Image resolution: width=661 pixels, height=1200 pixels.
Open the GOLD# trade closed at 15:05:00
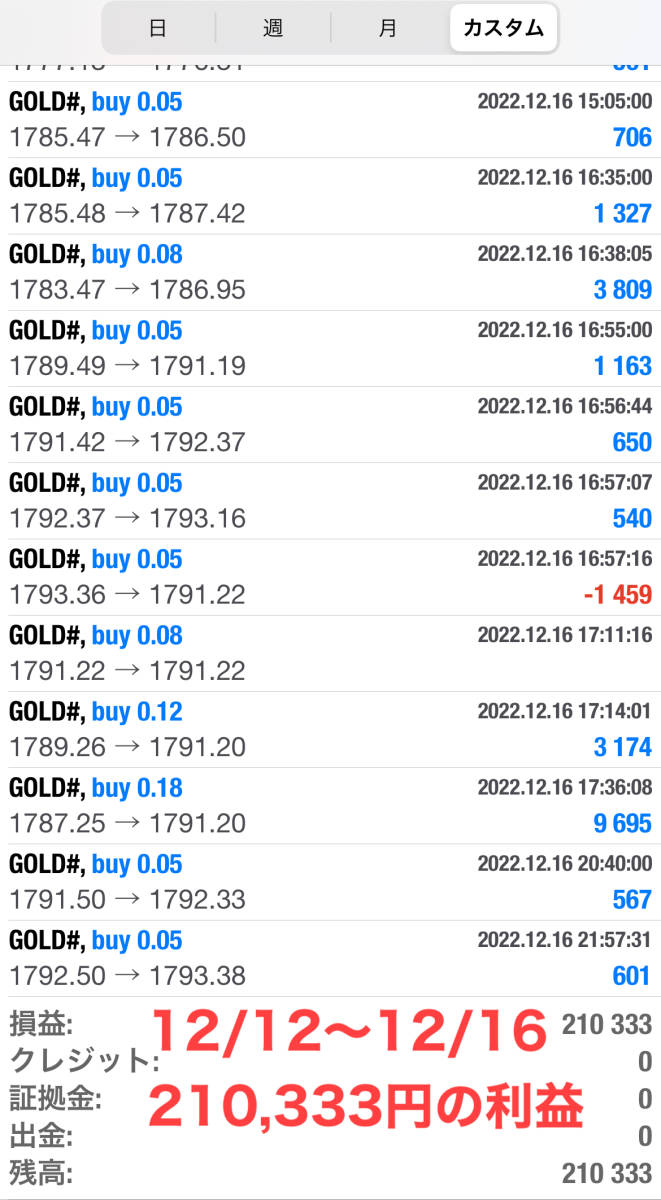(330, 119)
